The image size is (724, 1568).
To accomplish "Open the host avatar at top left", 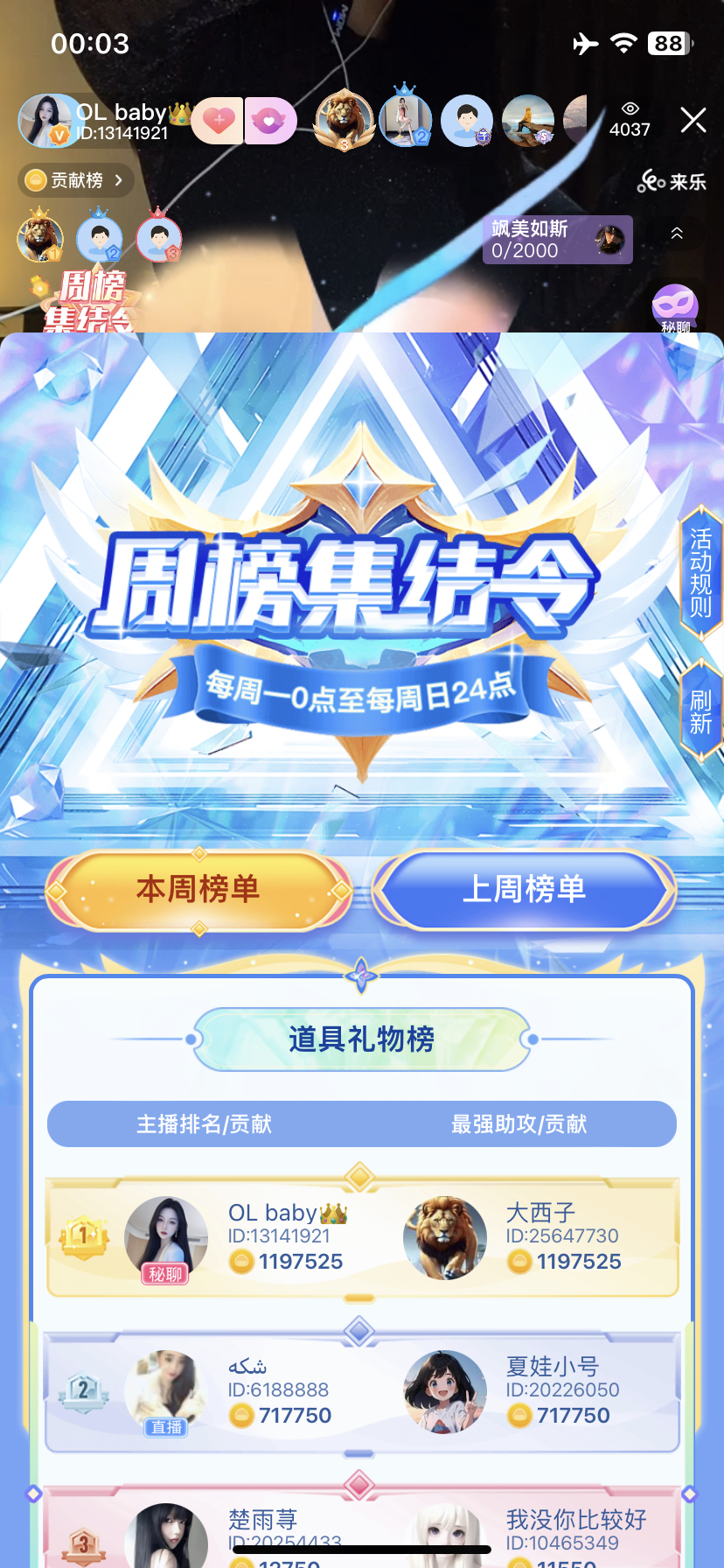I will pyautogui.click(x=45, y=120).
